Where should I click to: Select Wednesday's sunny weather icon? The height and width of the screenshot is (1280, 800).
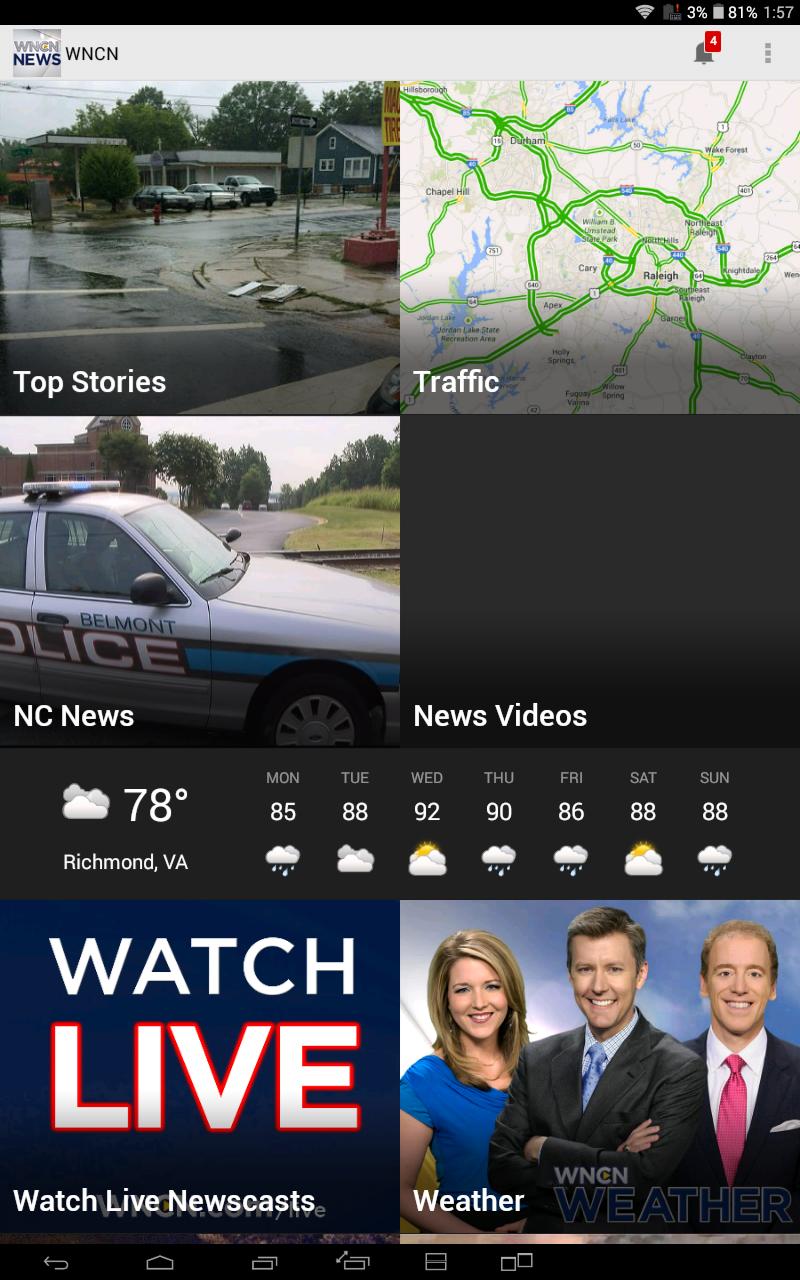[x=427, y=858]
